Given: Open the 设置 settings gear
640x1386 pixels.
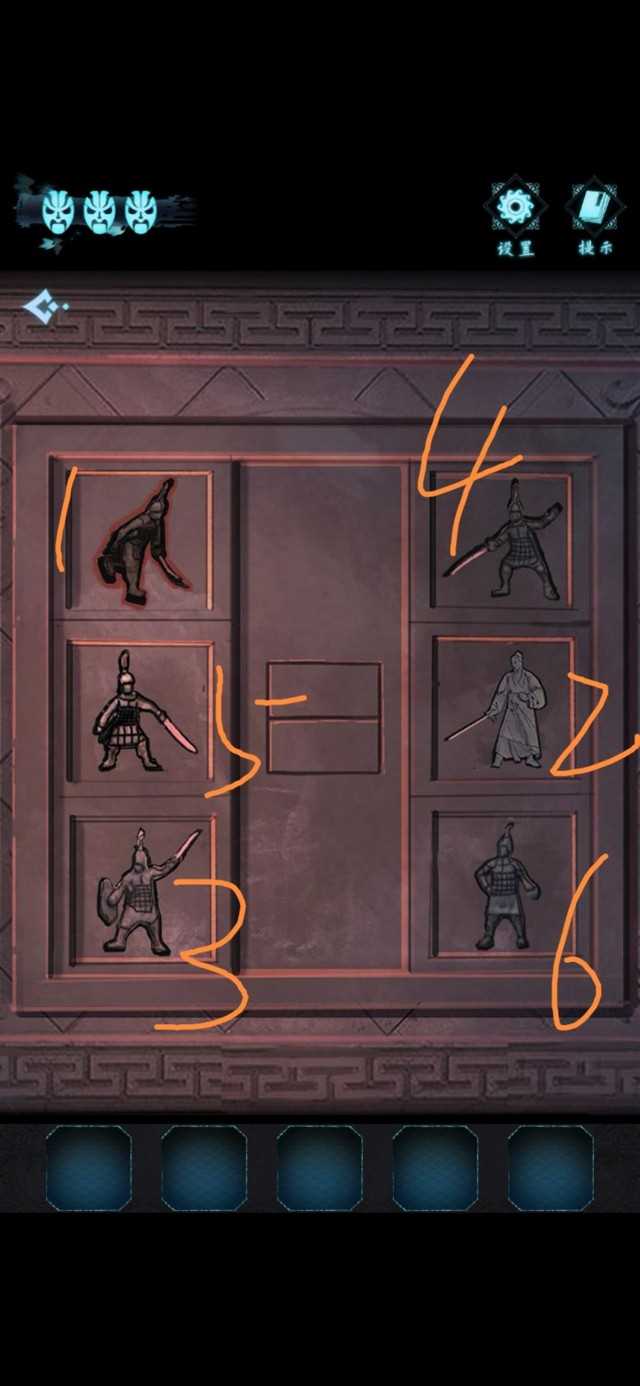Looking at the screenshot, I should tap(516, 209).
